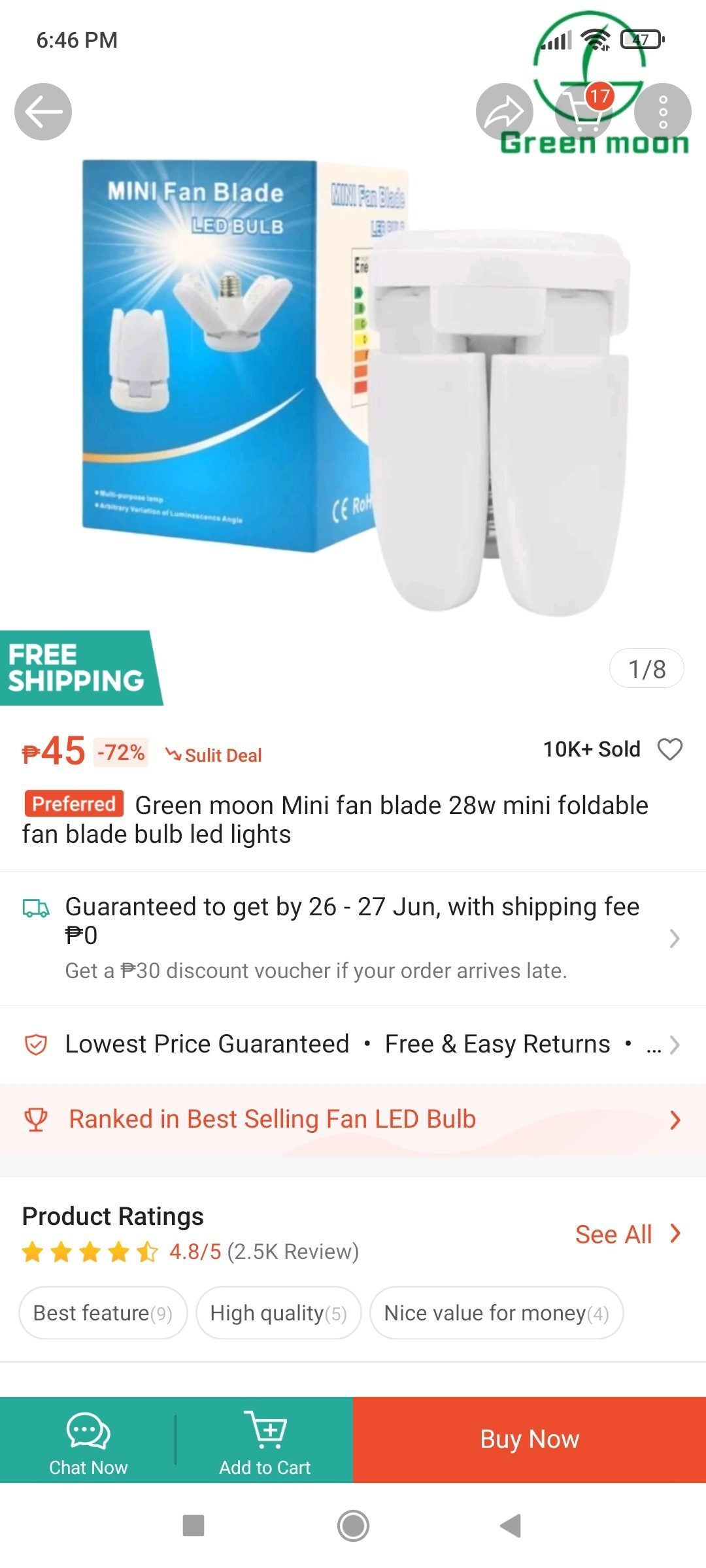Go back using the arrow icon

point(43,112)
